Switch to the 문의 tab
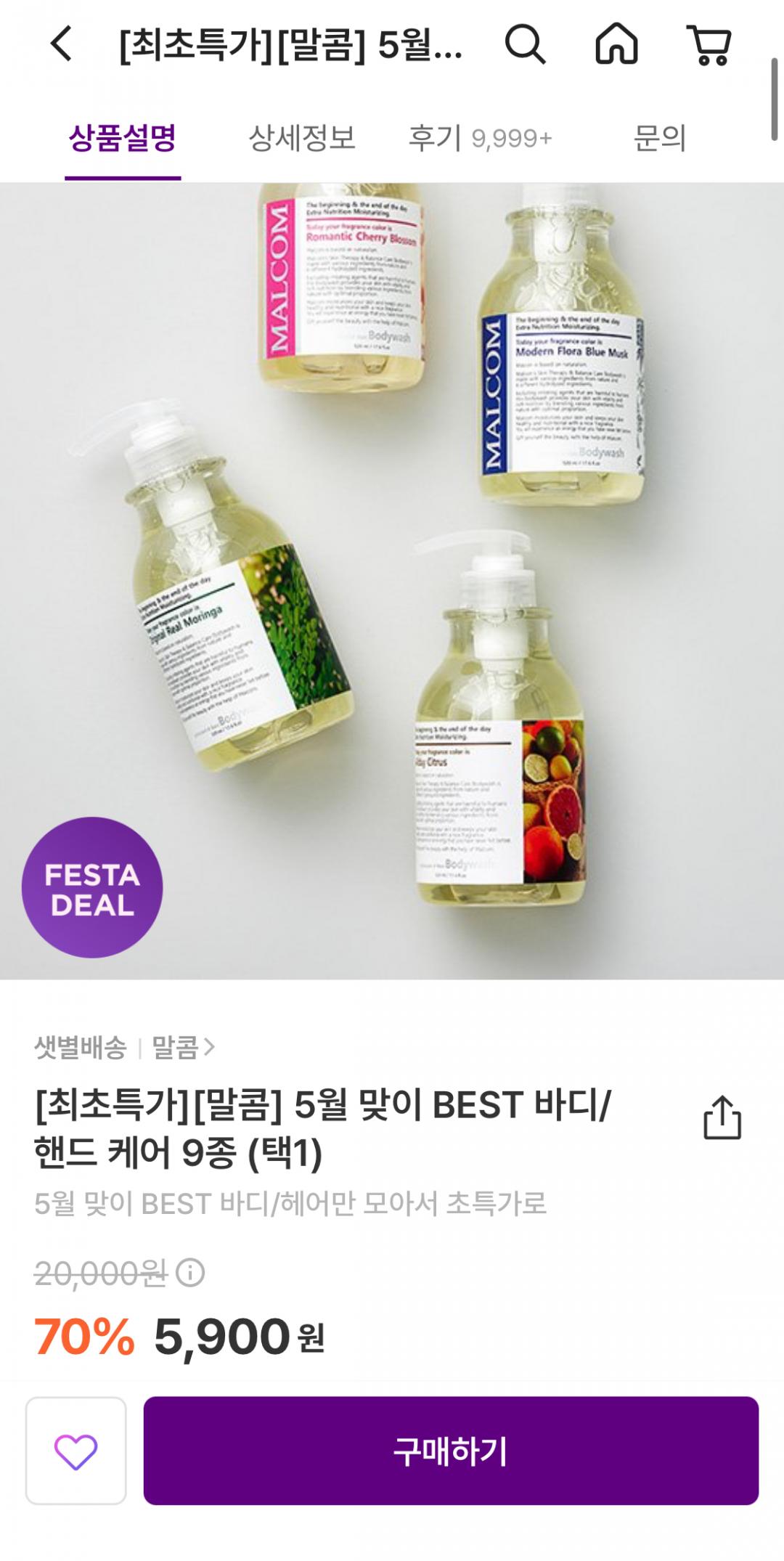 [x=659, y=138]
